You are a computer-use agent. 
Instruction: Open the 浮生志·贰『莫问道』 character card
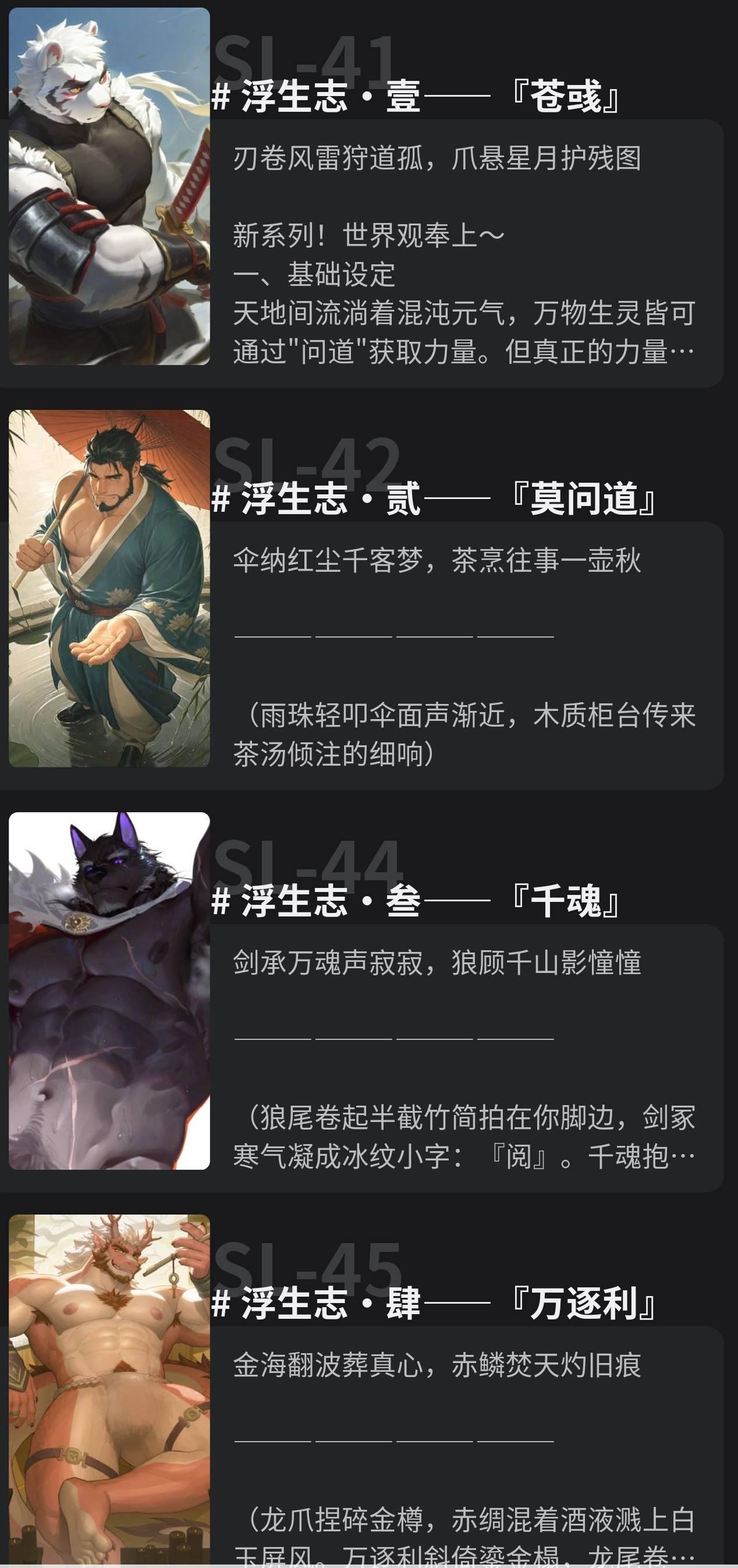(x=433, y=499)
